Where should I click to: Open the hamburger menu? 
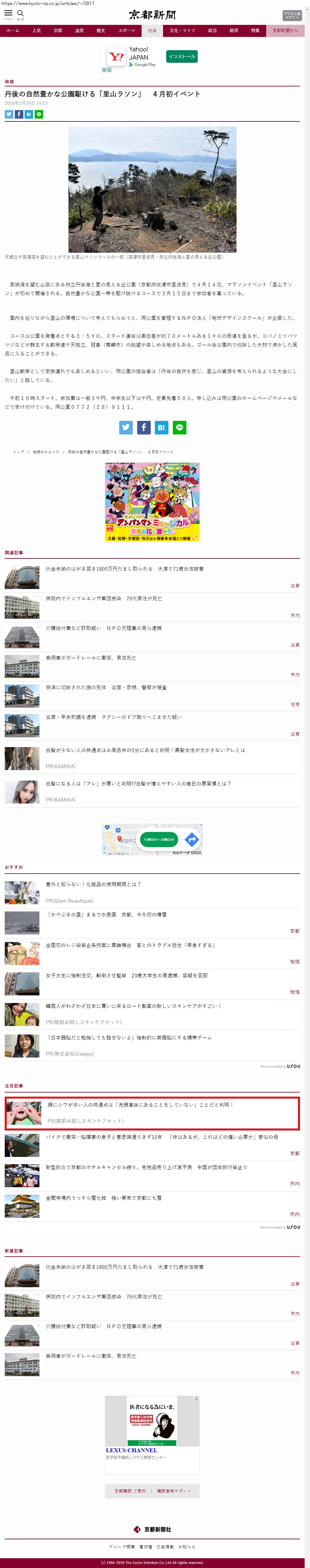coord(9,14)
